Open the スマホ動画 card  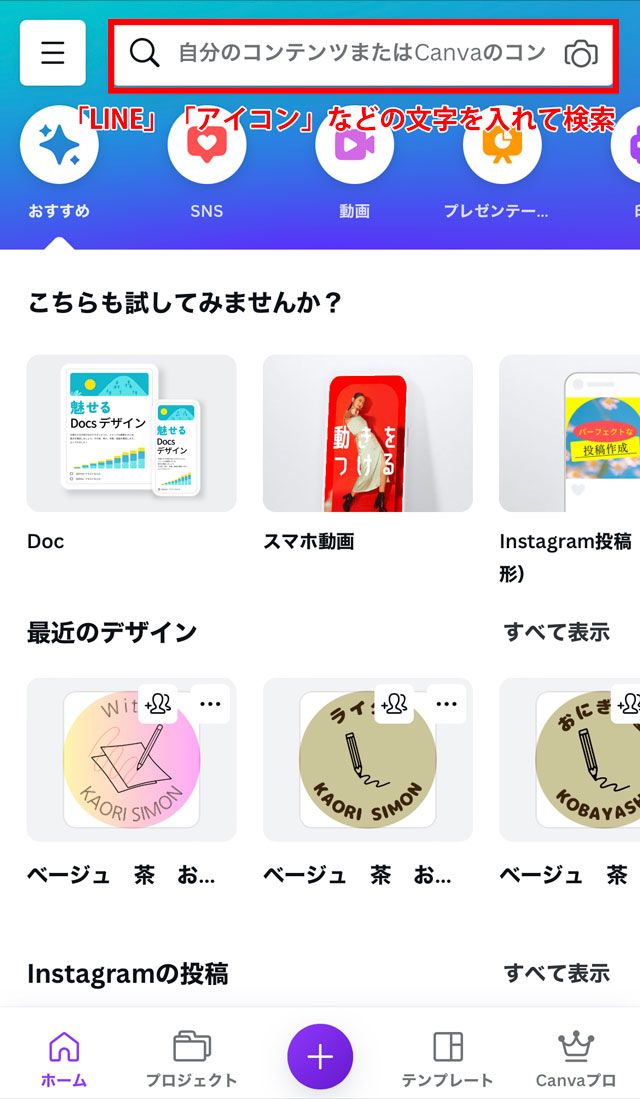tap(368, 433)
